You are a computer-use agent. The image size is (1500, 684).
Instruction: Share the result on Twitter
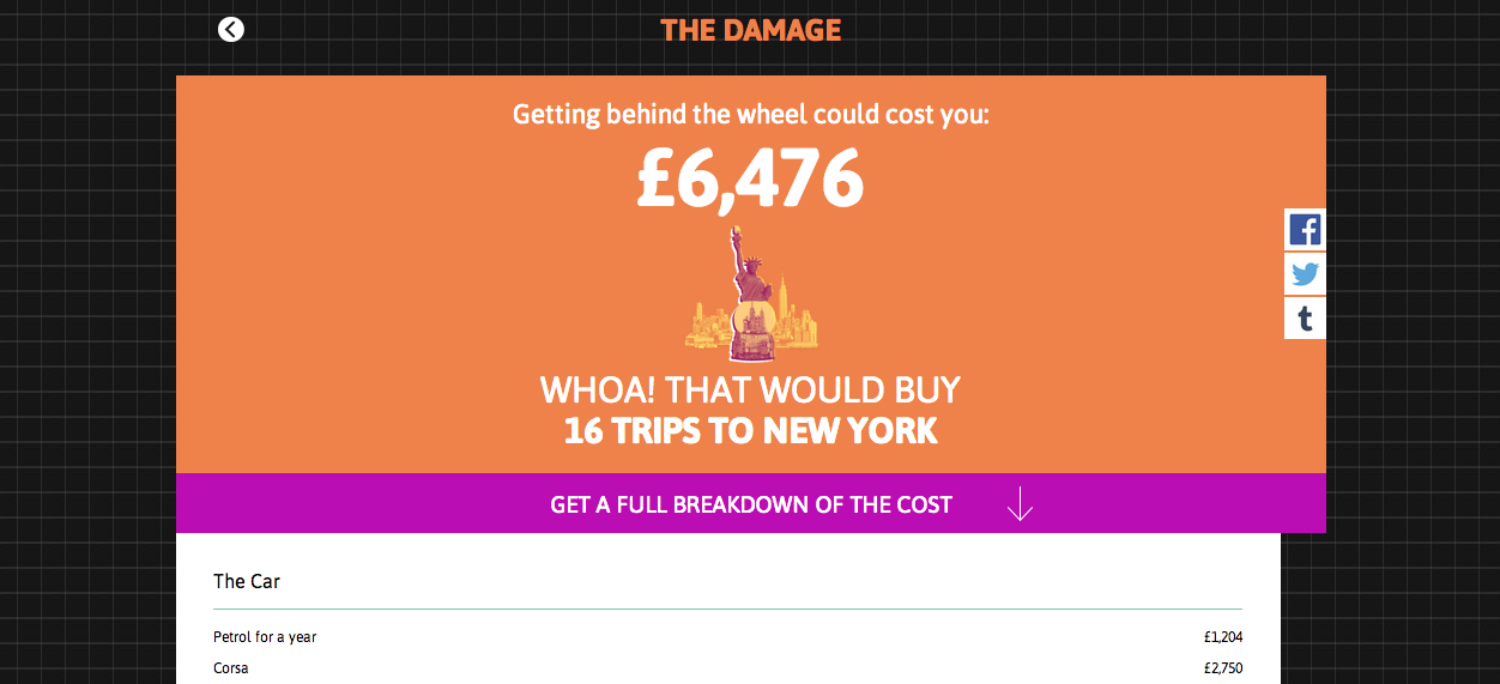[x=1304, y=275]
